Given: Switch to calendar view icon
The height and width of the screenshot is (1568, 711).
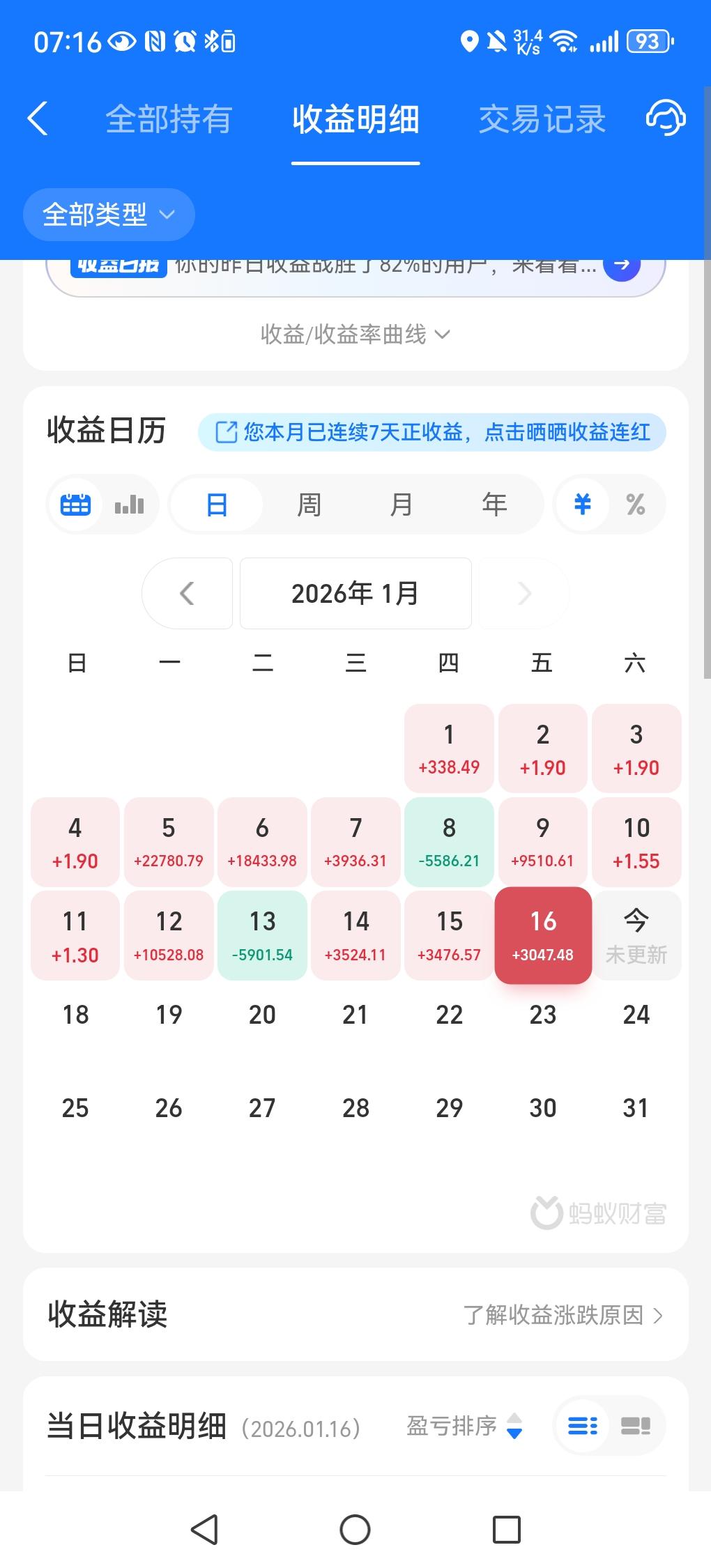Looking at the screenshot, I should [78, 504].
